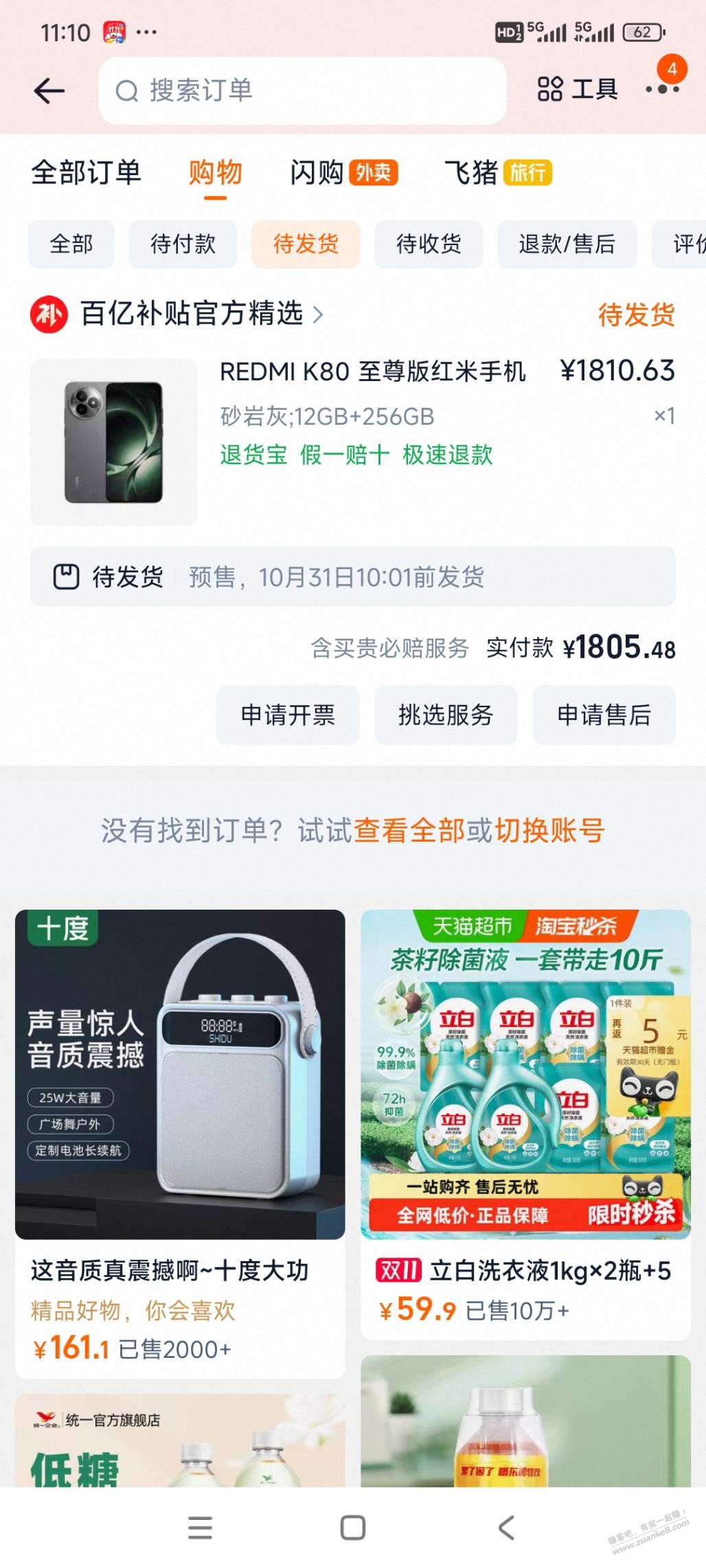
Task: Tap the 搜索订单 search field
Action: tap(302, 91)
